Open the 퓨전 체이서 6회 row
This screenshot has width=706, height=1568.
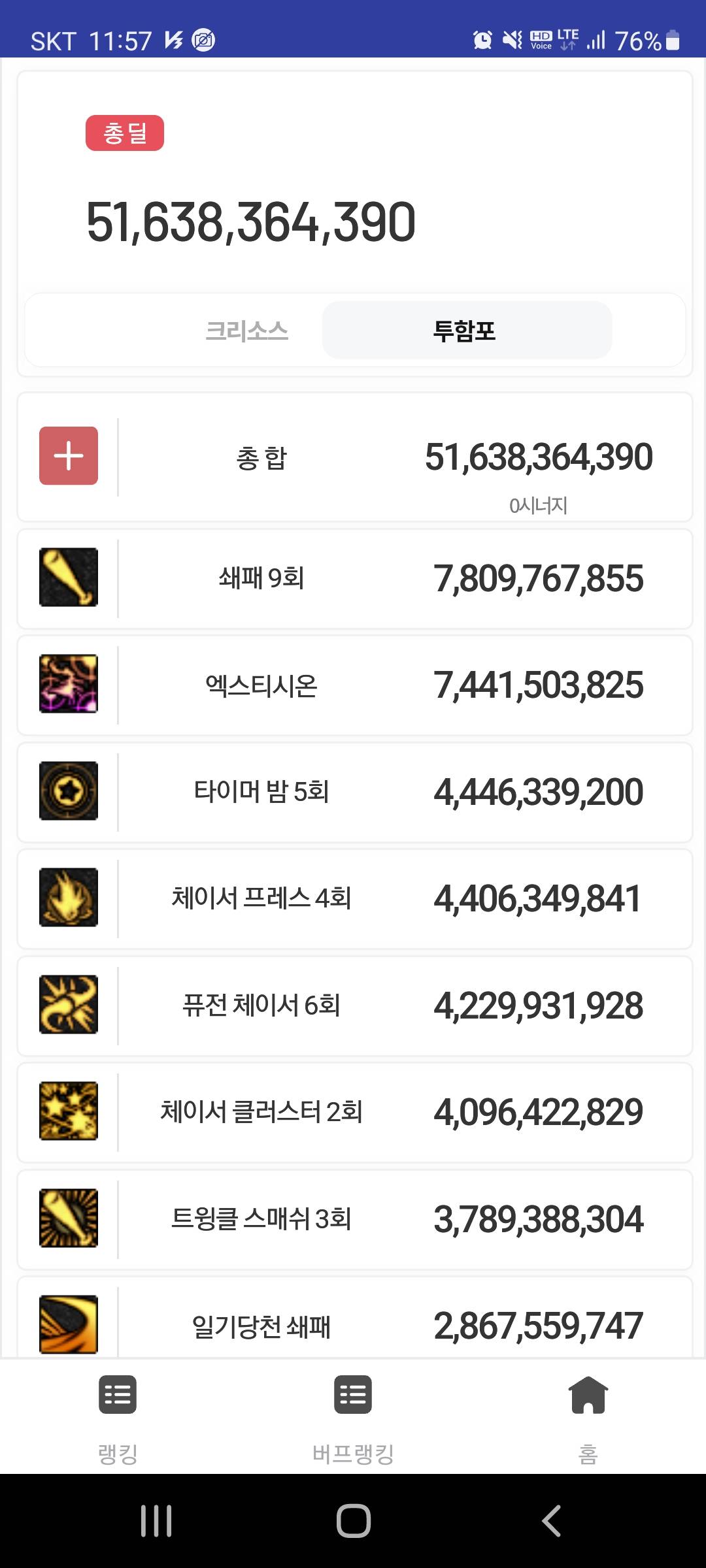click(354, 1005)
